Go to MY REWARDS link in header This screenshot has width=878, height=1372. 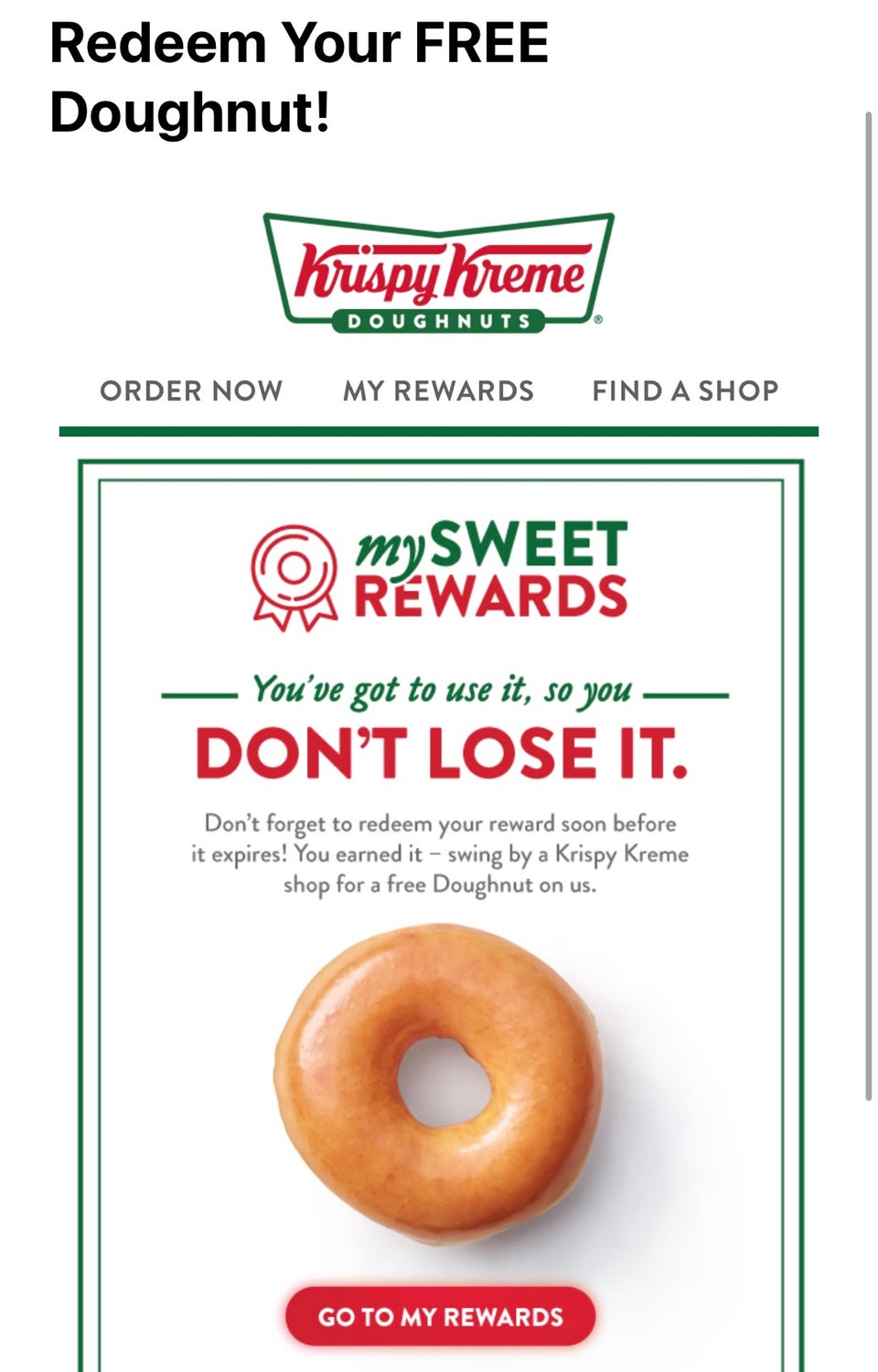438,391
